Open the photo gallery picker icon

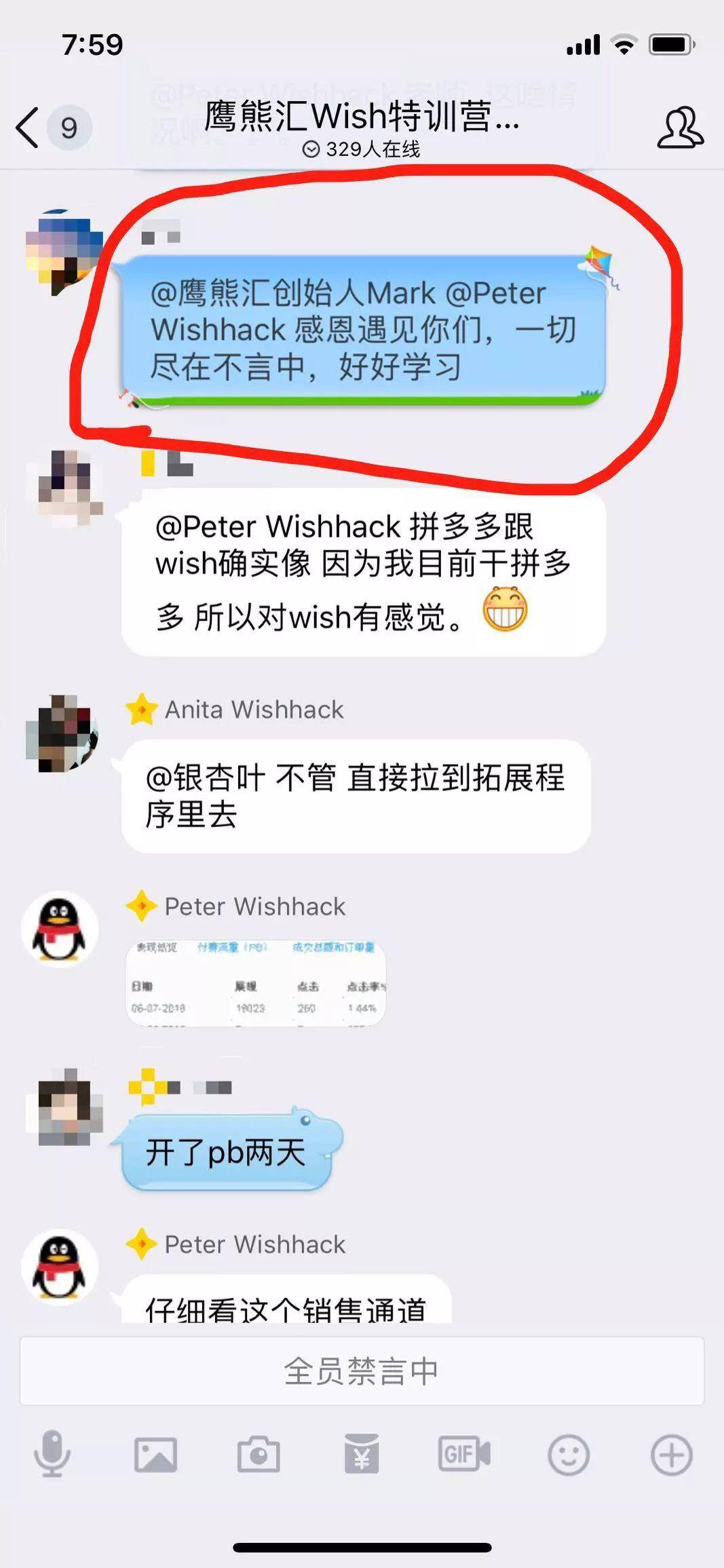click(155, 1455)
